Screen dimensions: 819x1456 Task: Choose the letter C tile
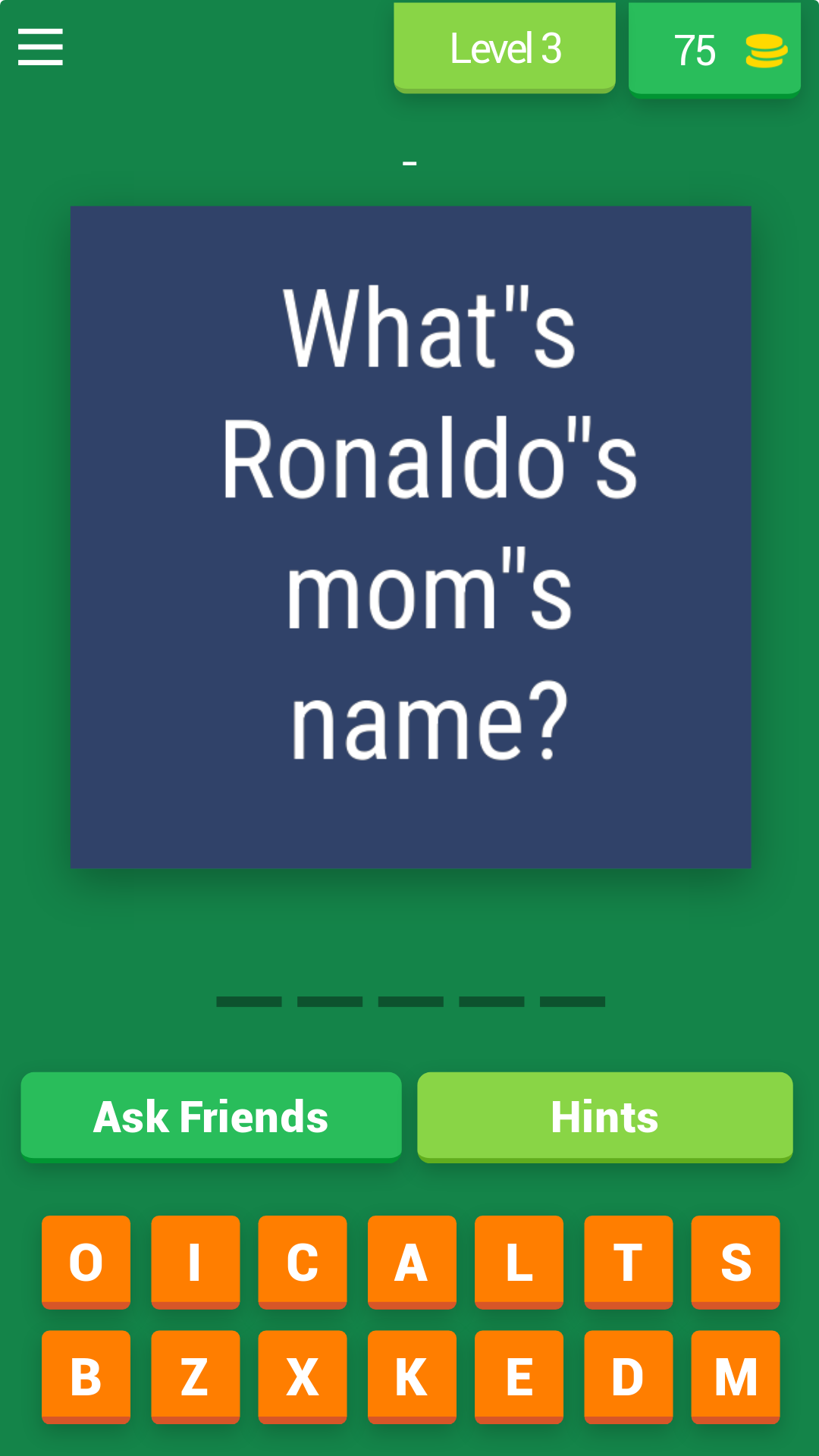(x=303, y=1263)
